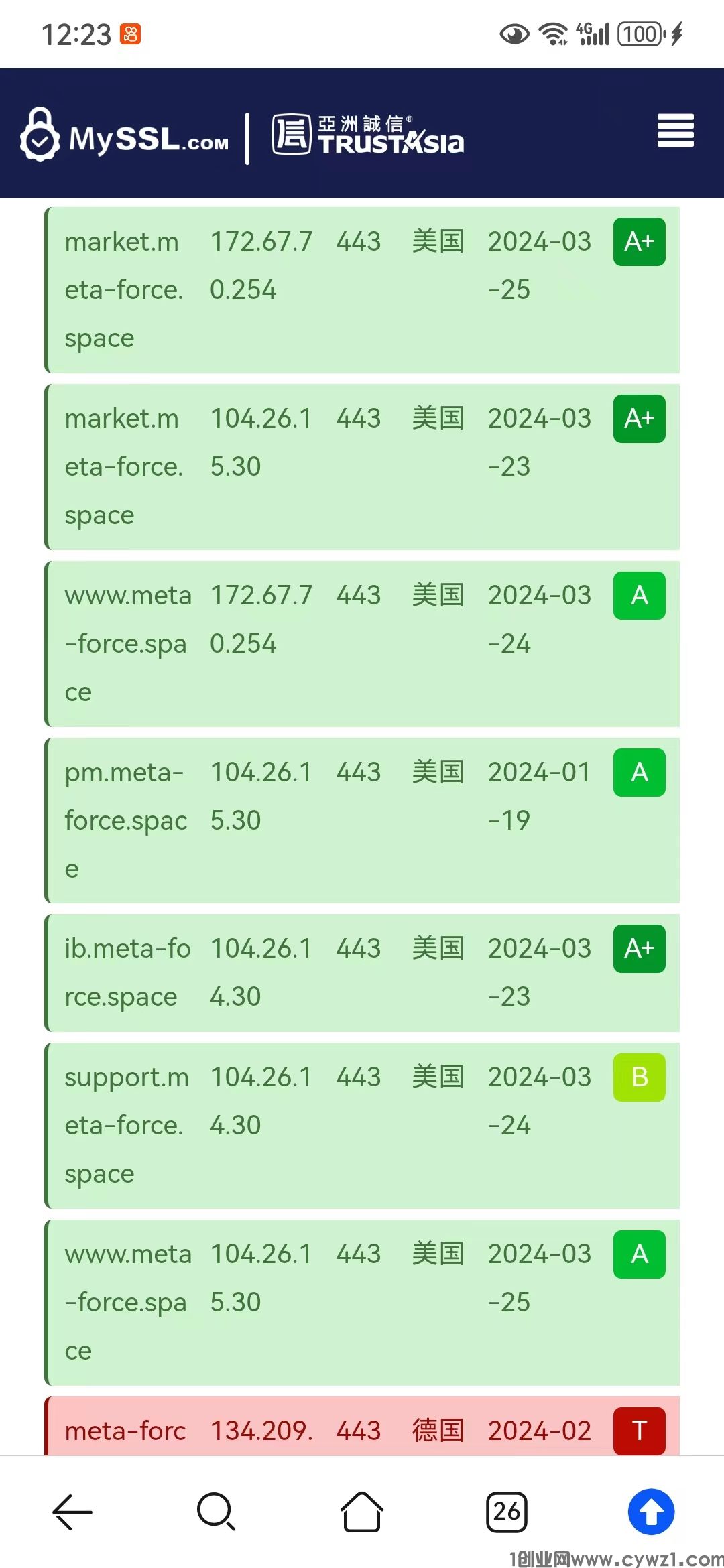This screenshot has height=1568, width=724.
Task: Tap the blue upward arrow button
Action: pyautogui.click(x=651, y=1512)
